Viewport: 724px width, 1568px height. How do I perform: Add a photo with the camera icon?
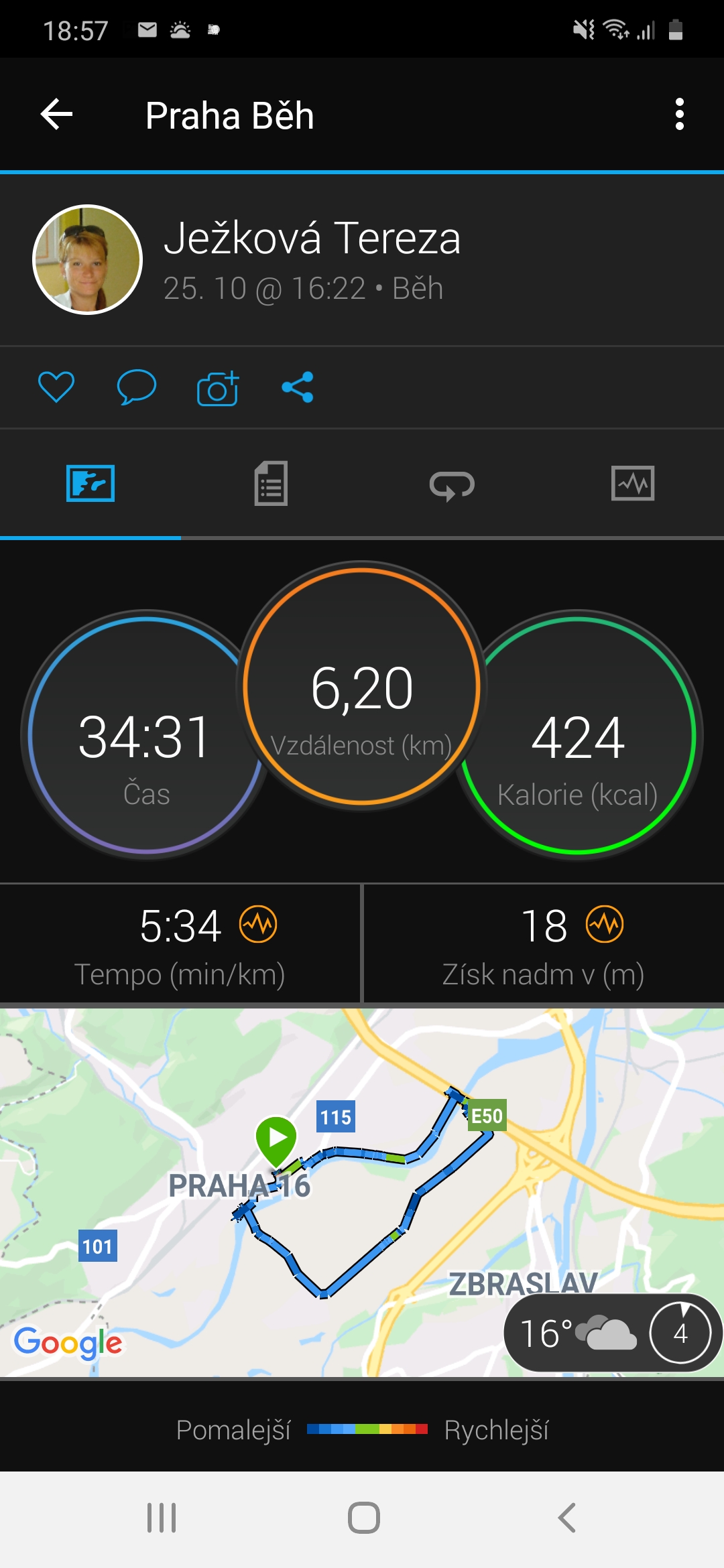click(218, 387)
